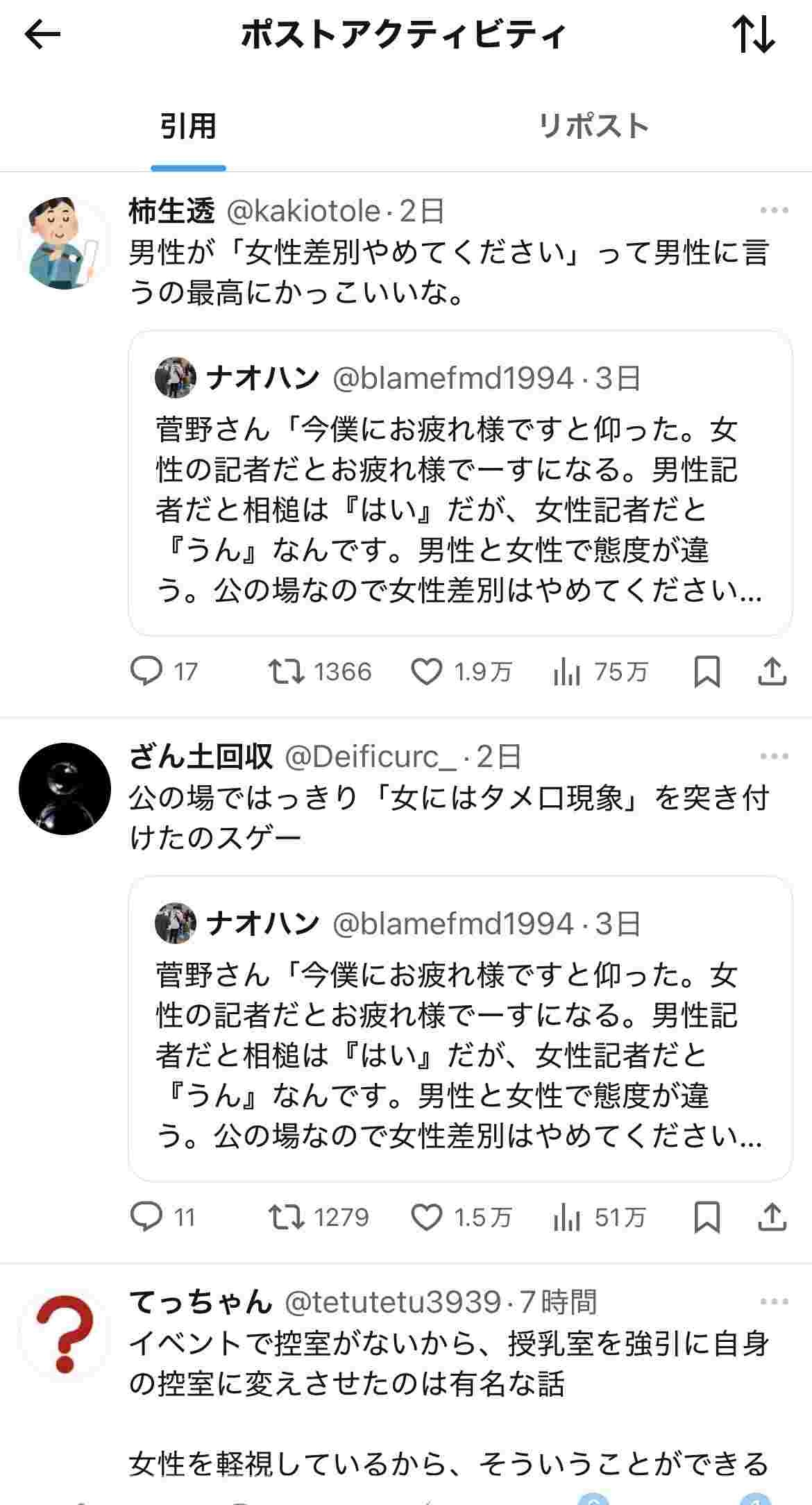This screenshot has height=1505, width=812.
Task: Select the 引用 tab
Action: (188, 126)
